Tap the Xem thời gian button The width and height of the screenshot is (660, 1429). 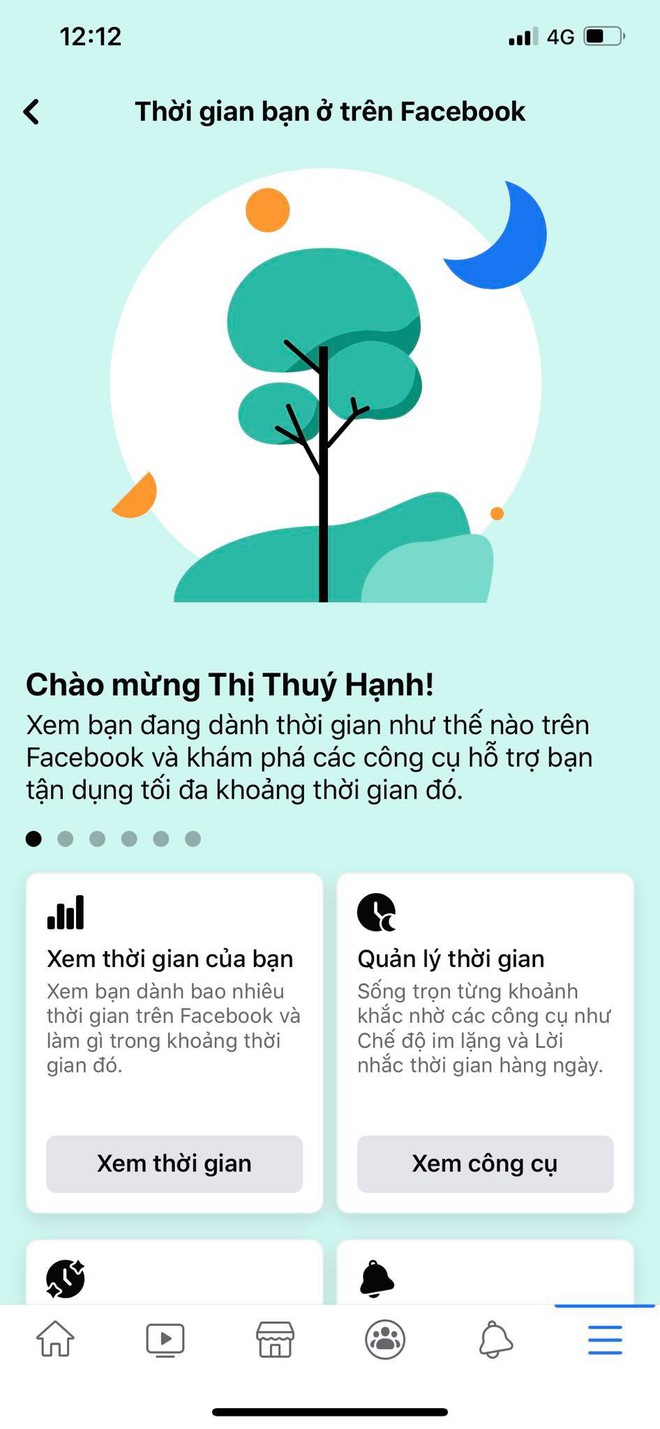[174, 1163]
